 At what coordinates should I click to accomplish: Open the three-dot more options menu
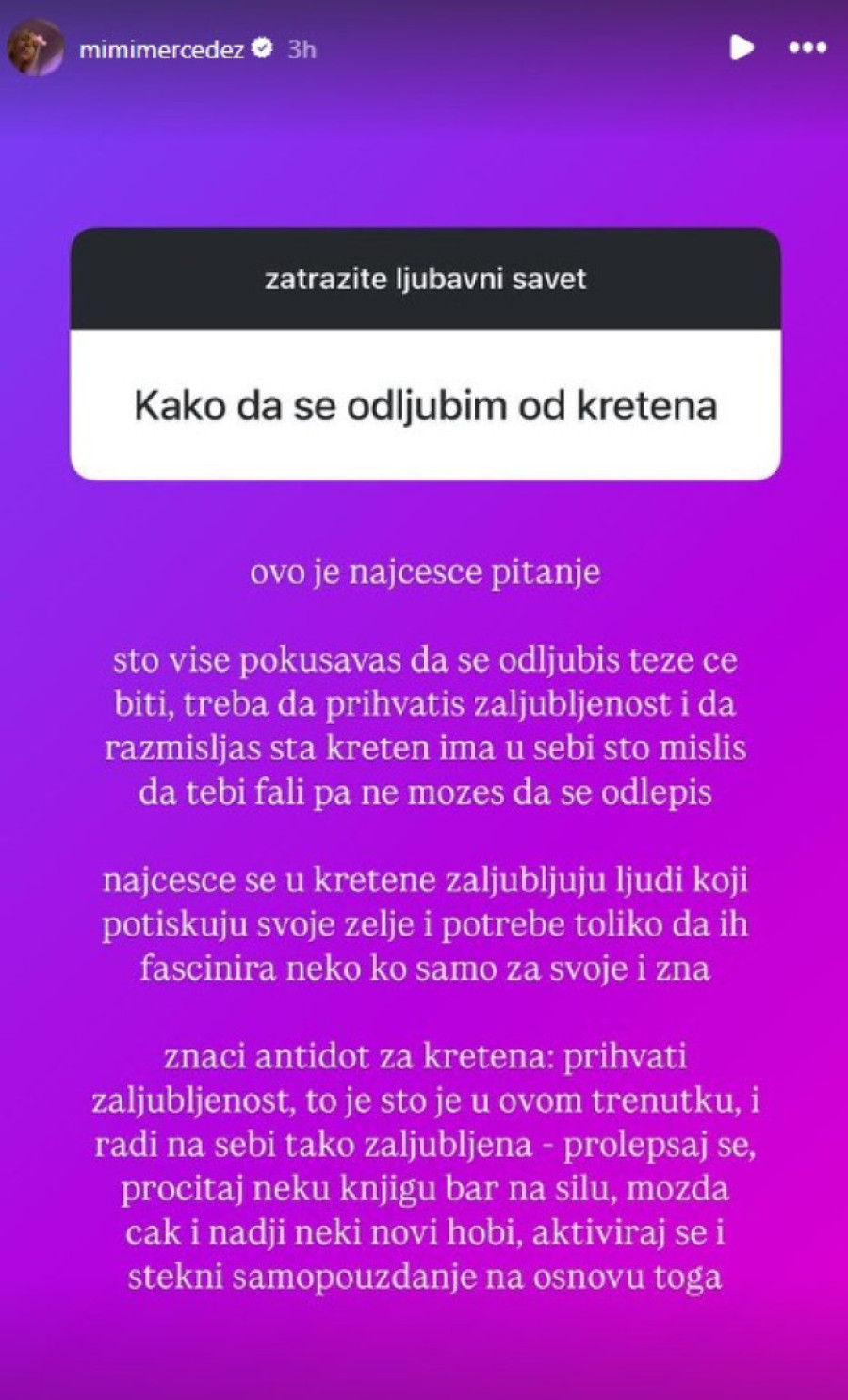pos(807,47)
